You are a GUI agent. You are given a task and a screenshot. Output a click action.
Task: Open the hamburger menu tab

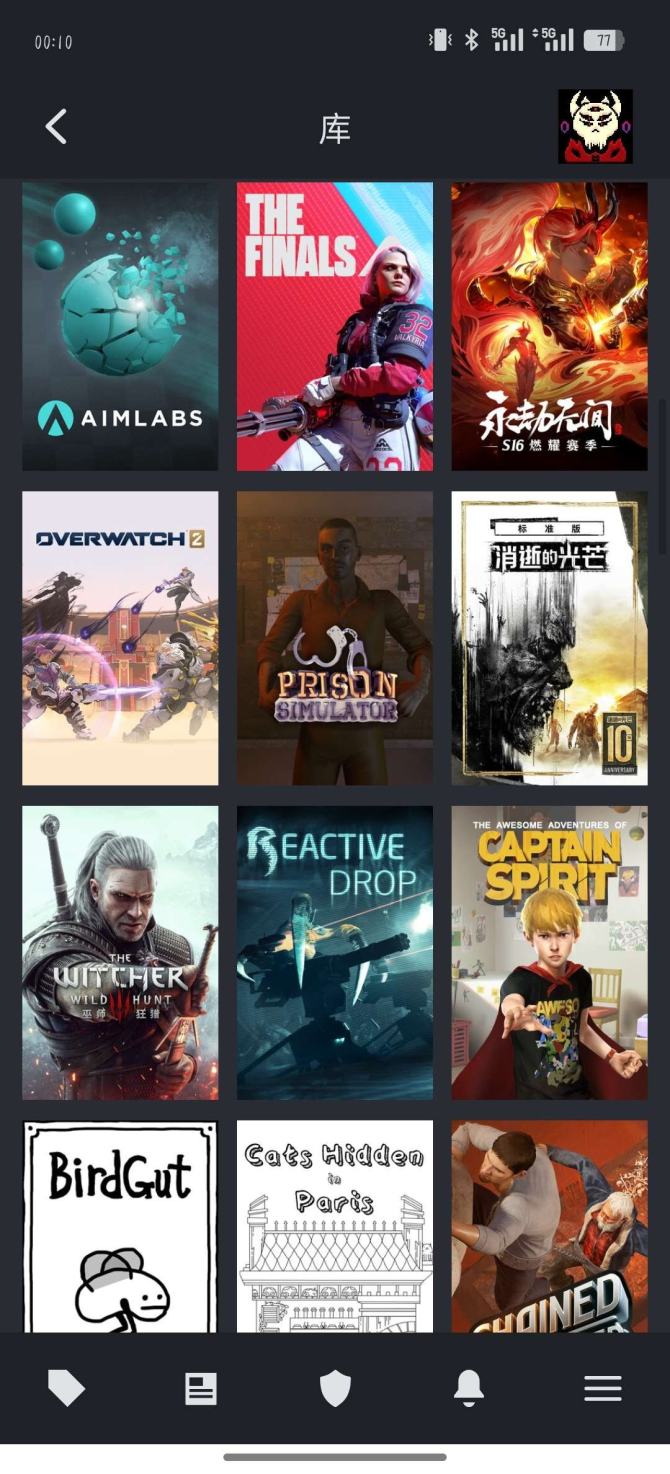(603, 1388)
